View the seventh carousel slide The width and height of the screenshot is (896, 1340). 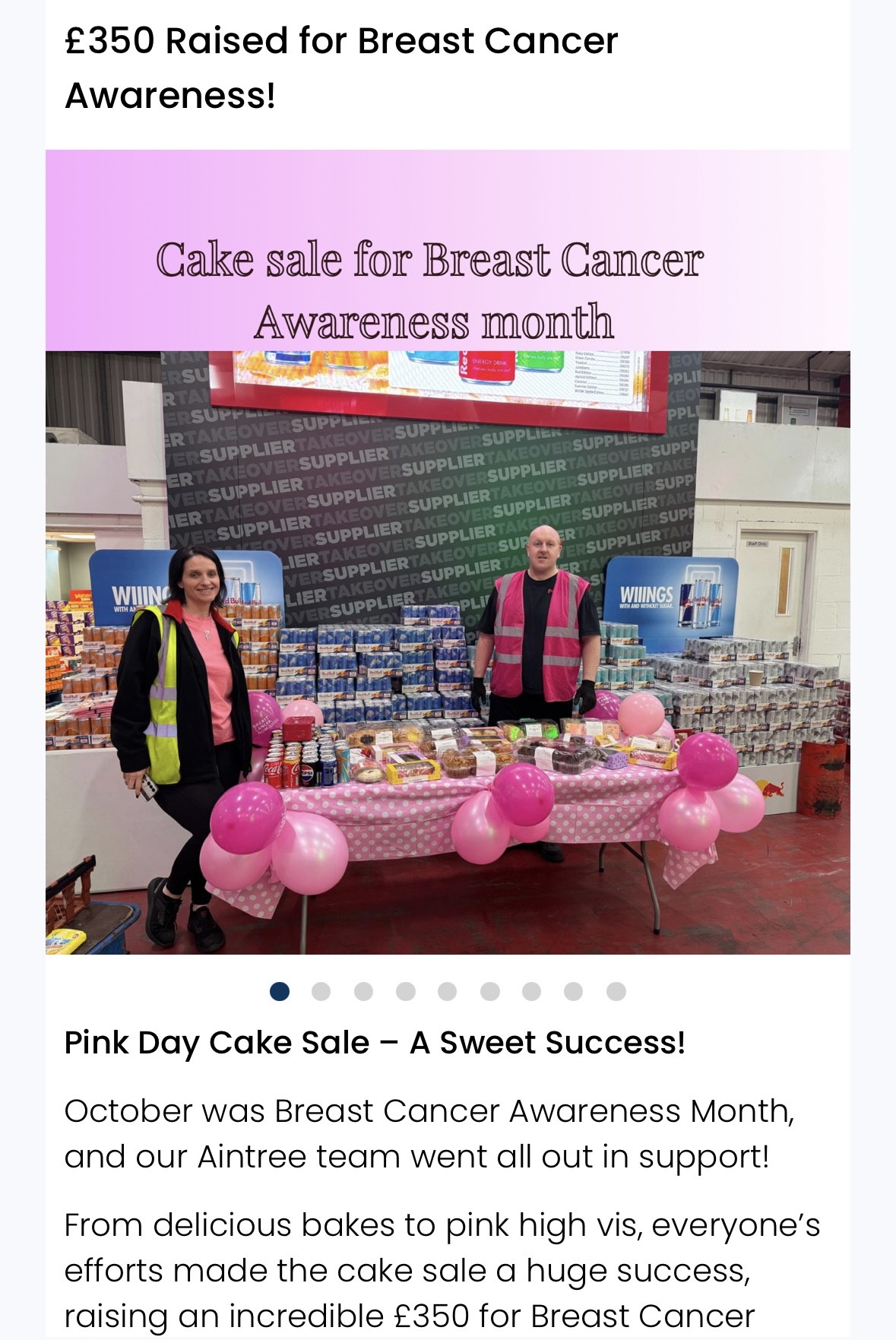coord(532,991)
